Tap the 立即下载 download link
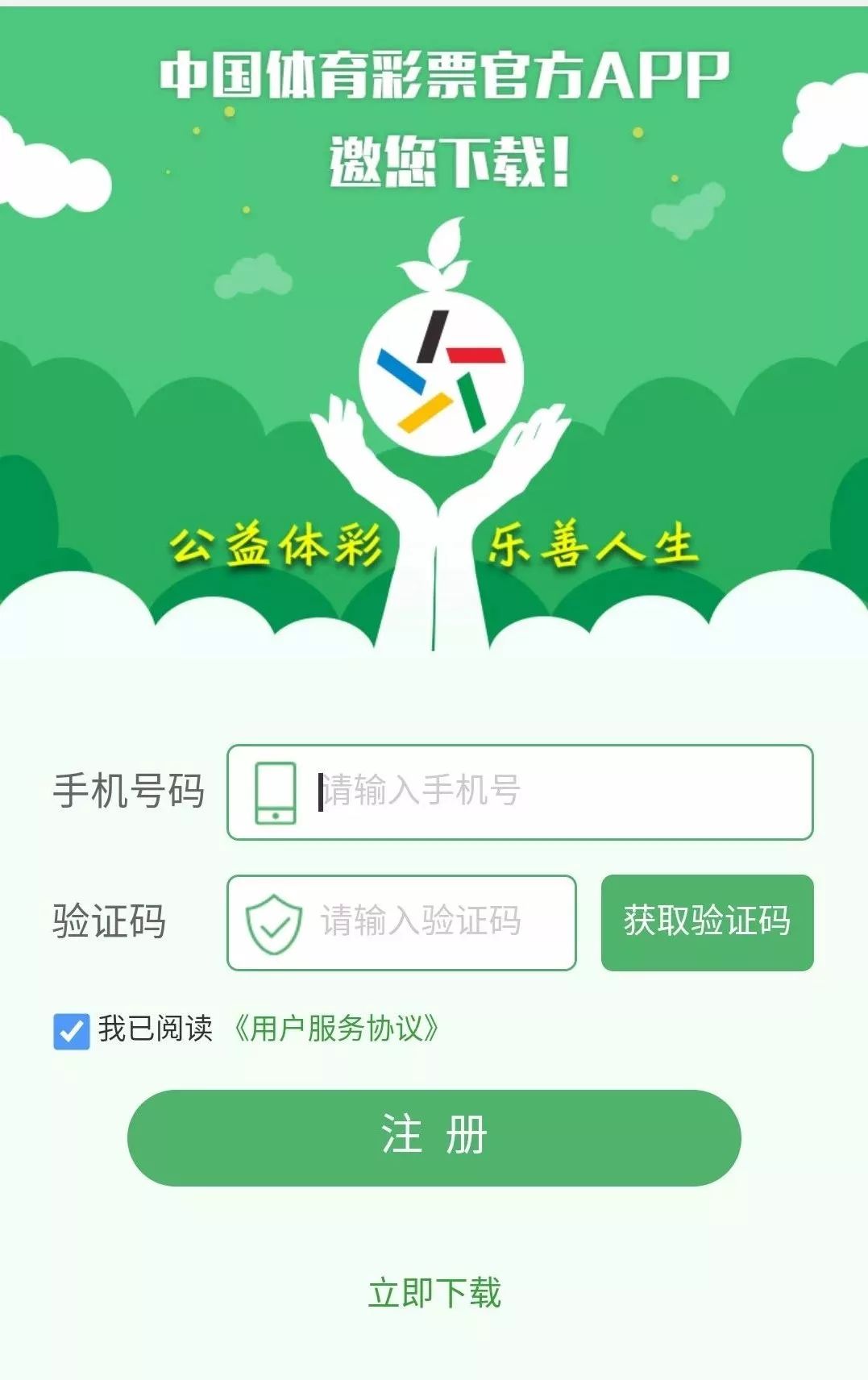 434,1293
